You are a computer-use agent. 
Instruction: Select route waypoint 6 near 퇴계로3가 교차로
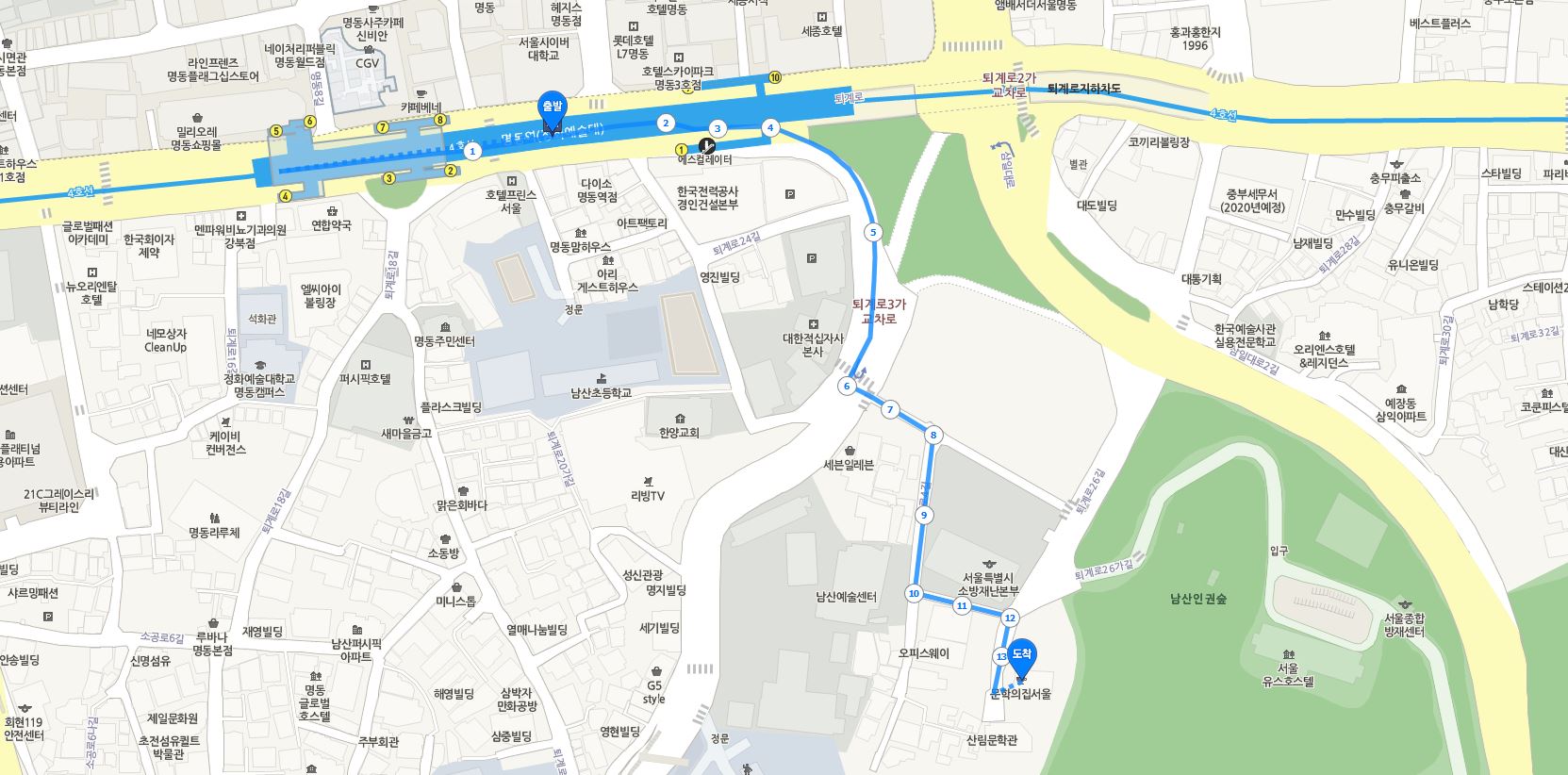click(x=847, y=386)
